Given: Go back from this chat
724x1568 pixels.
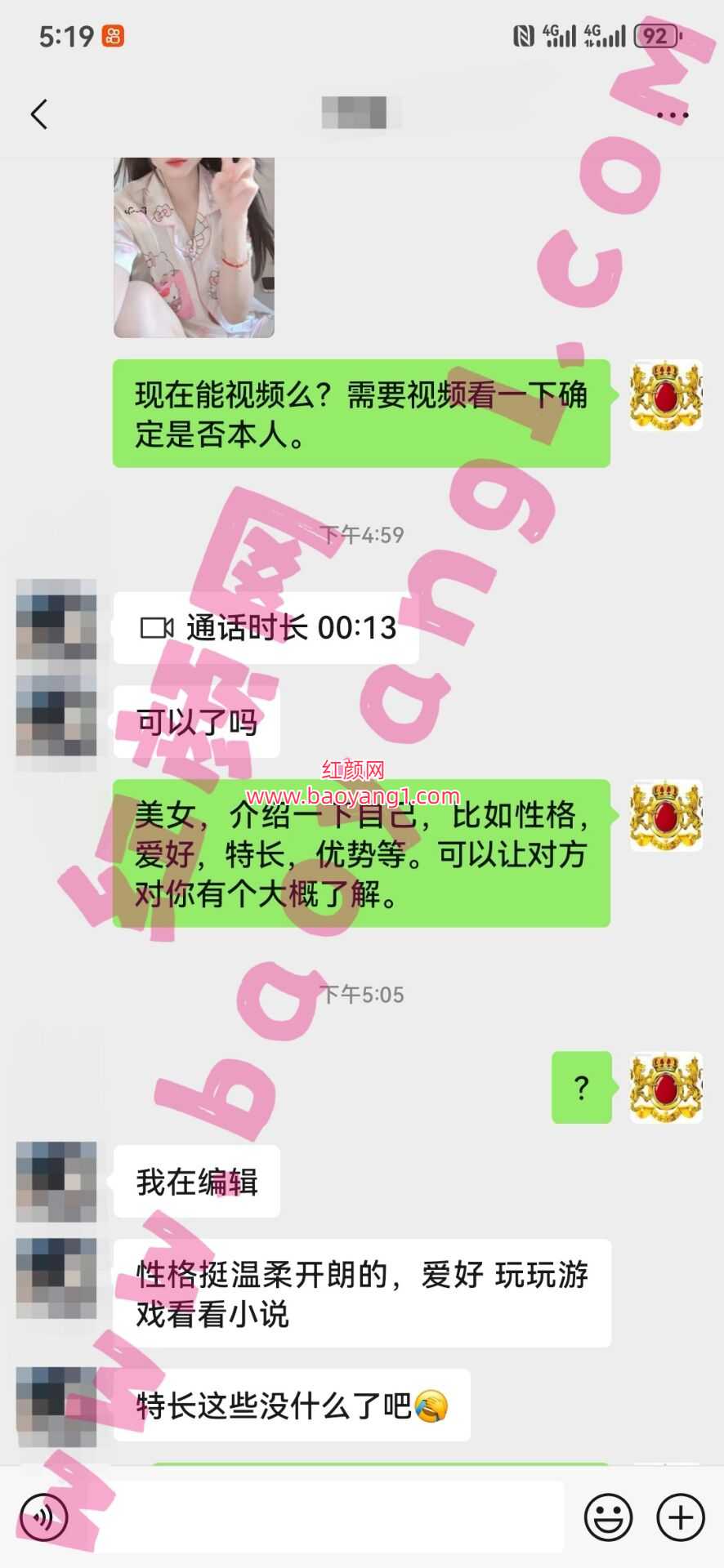Looking at the screenshot, I should [39, 114].
